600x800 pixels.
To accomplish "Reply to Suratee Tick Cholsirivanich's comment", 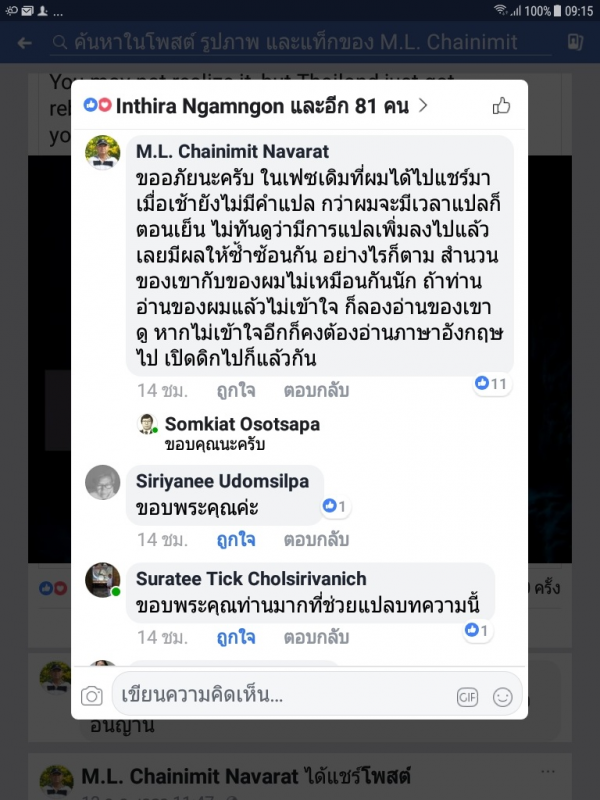I will click(316, 637).
